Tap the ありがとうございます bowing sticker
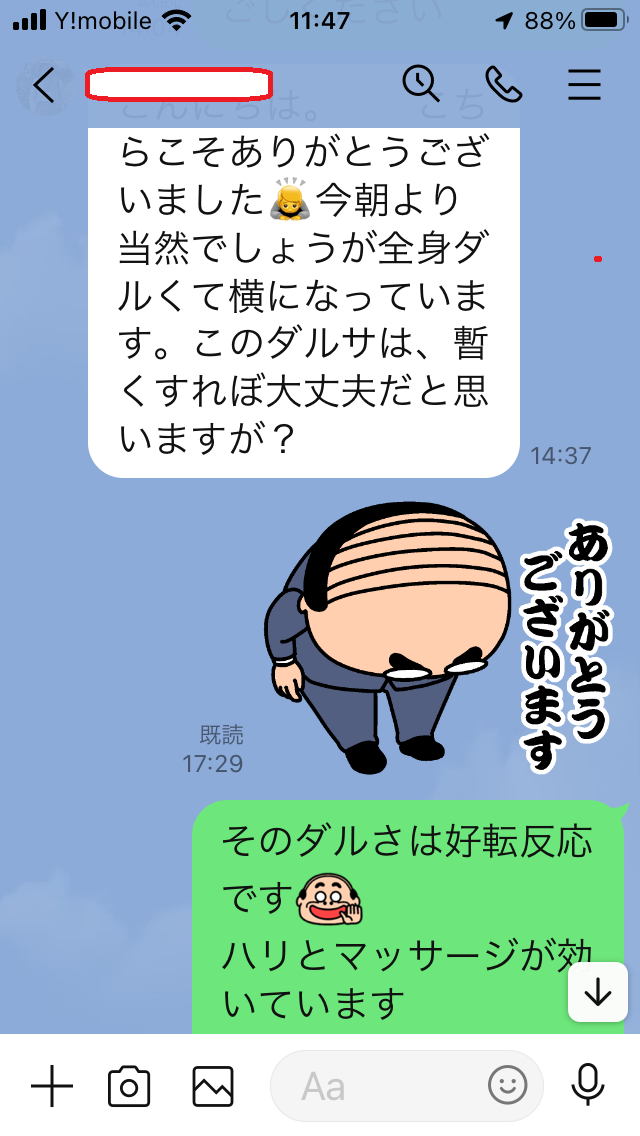 click(x=430, y=640)
